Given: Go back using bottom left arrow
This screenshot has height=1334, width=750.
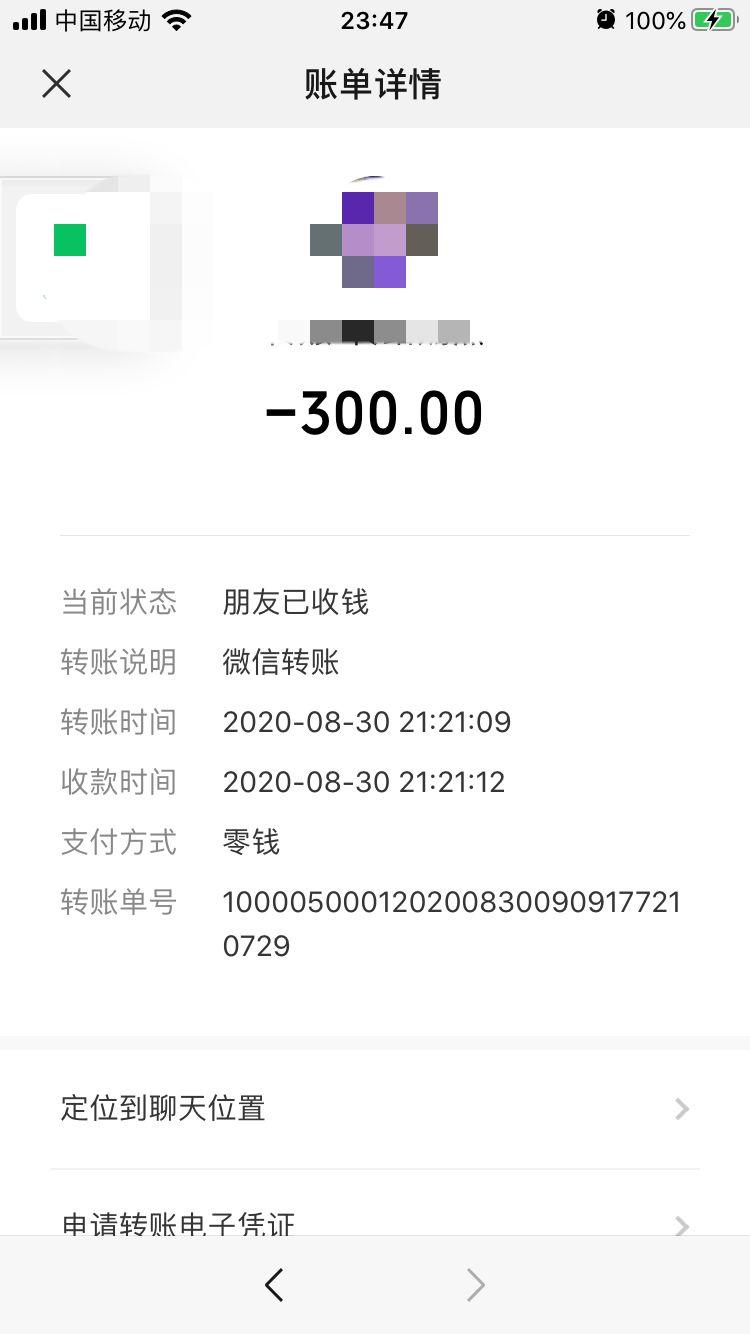Looking at the screenshot, I should tap(274, 1285).
